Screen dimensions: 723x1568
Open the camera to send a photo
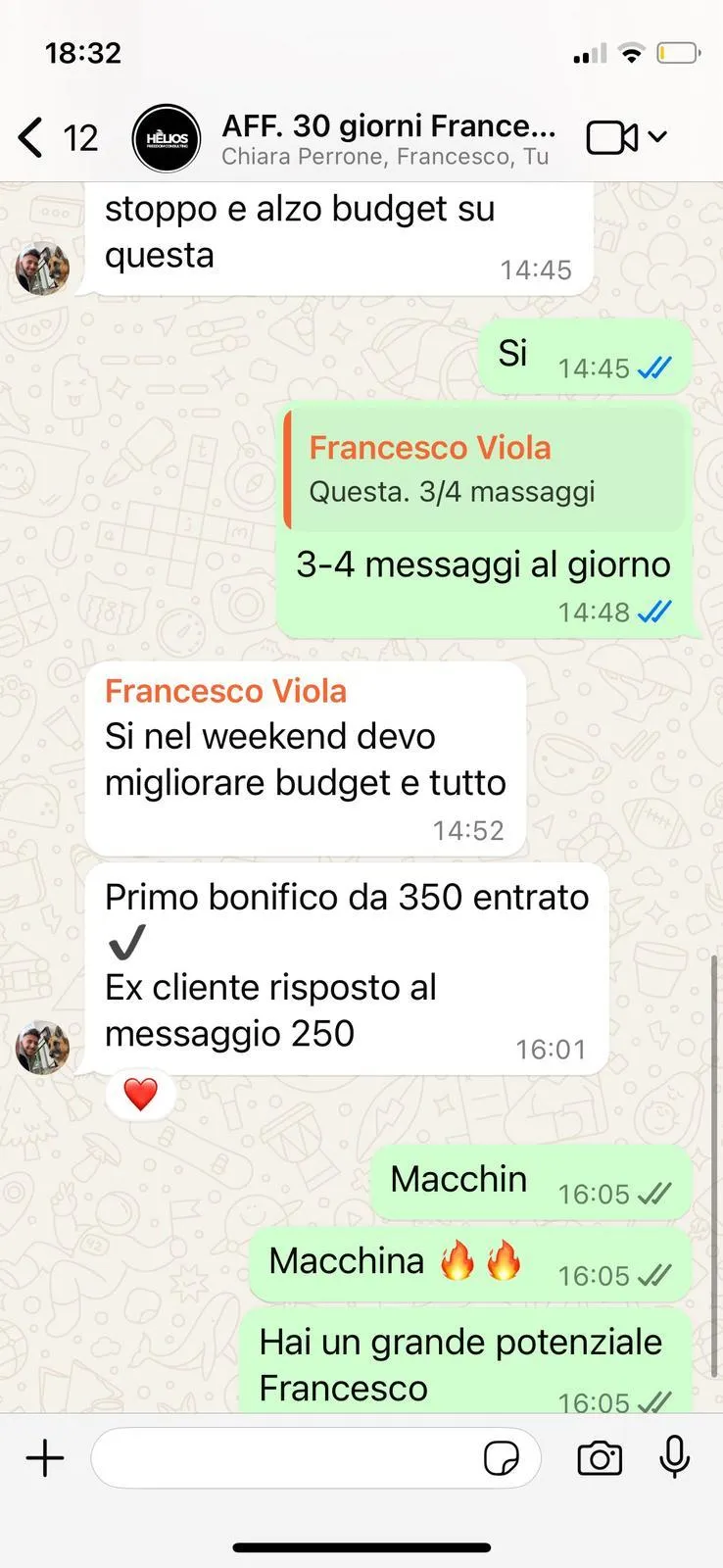(600, 1458)
